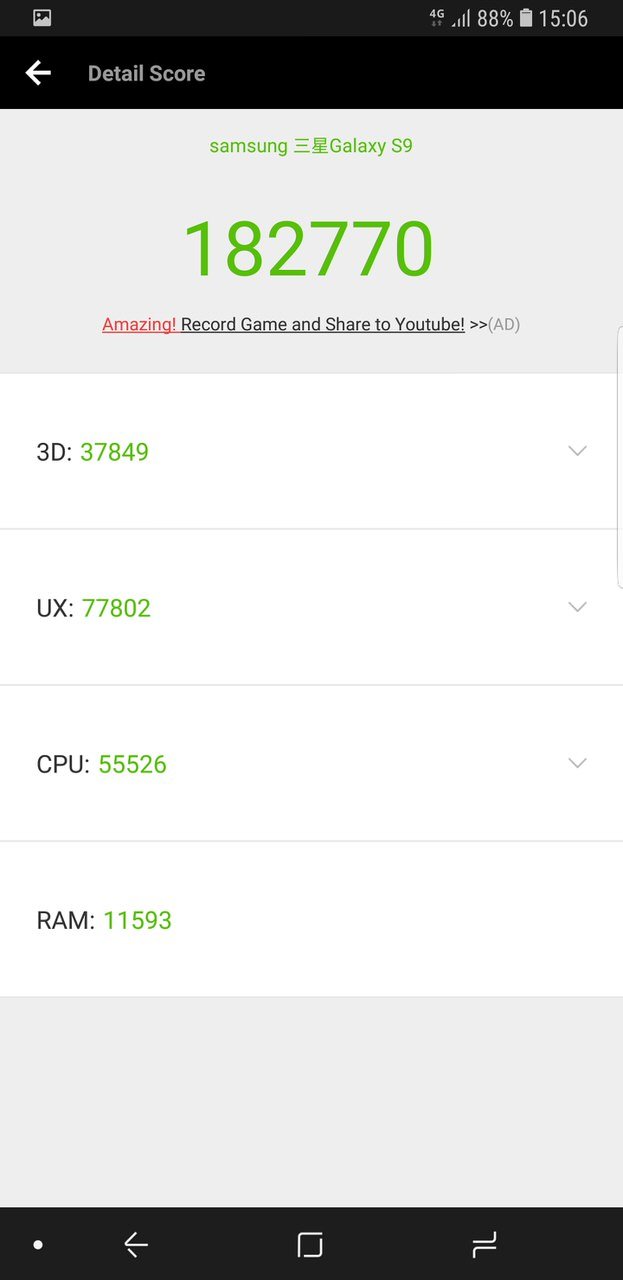This screenshot has height=1280, width=623.
Task: Tap the system home button
Action: pos(310,1245)
